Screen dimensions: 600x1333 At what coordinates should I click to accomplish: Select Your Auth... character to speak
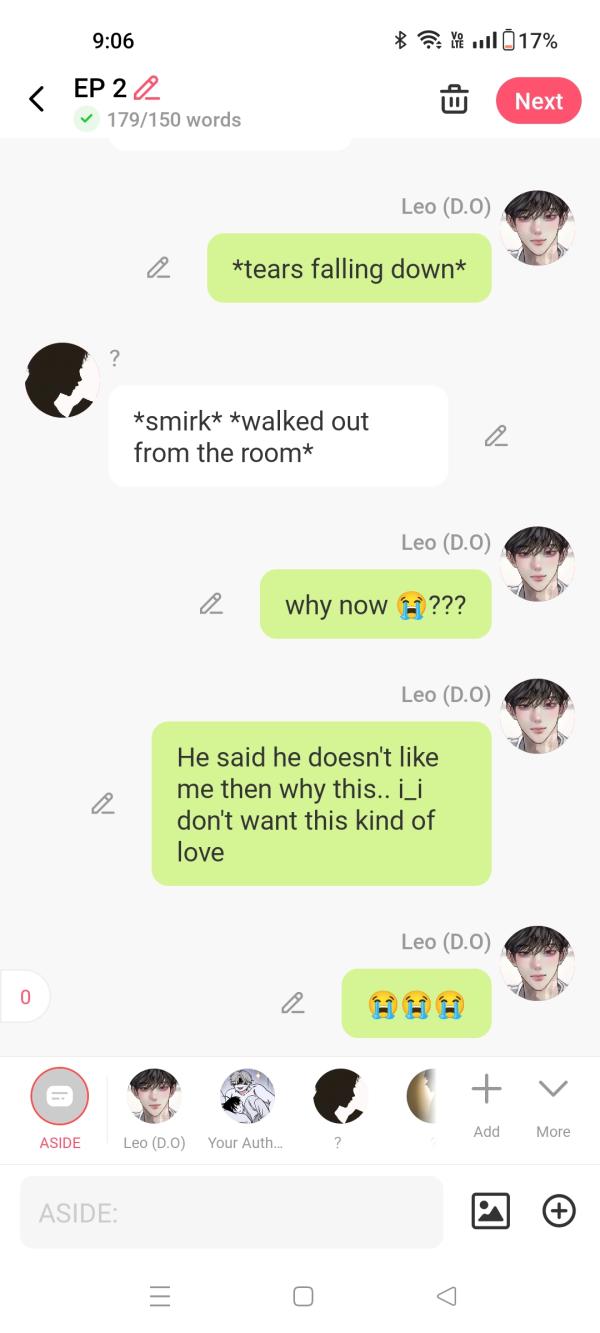point(246,1098)
